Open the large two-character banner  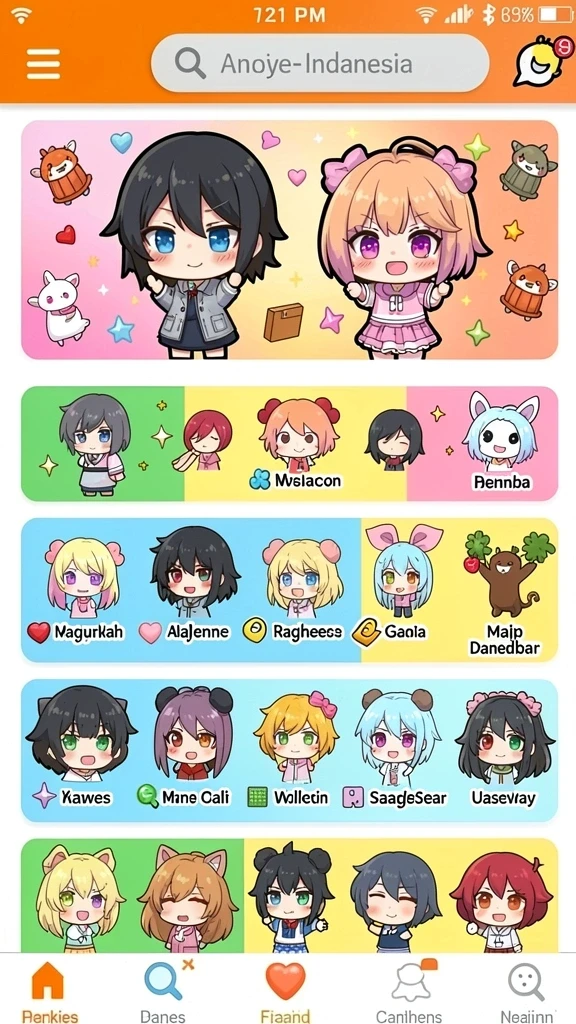coord(289,240)
